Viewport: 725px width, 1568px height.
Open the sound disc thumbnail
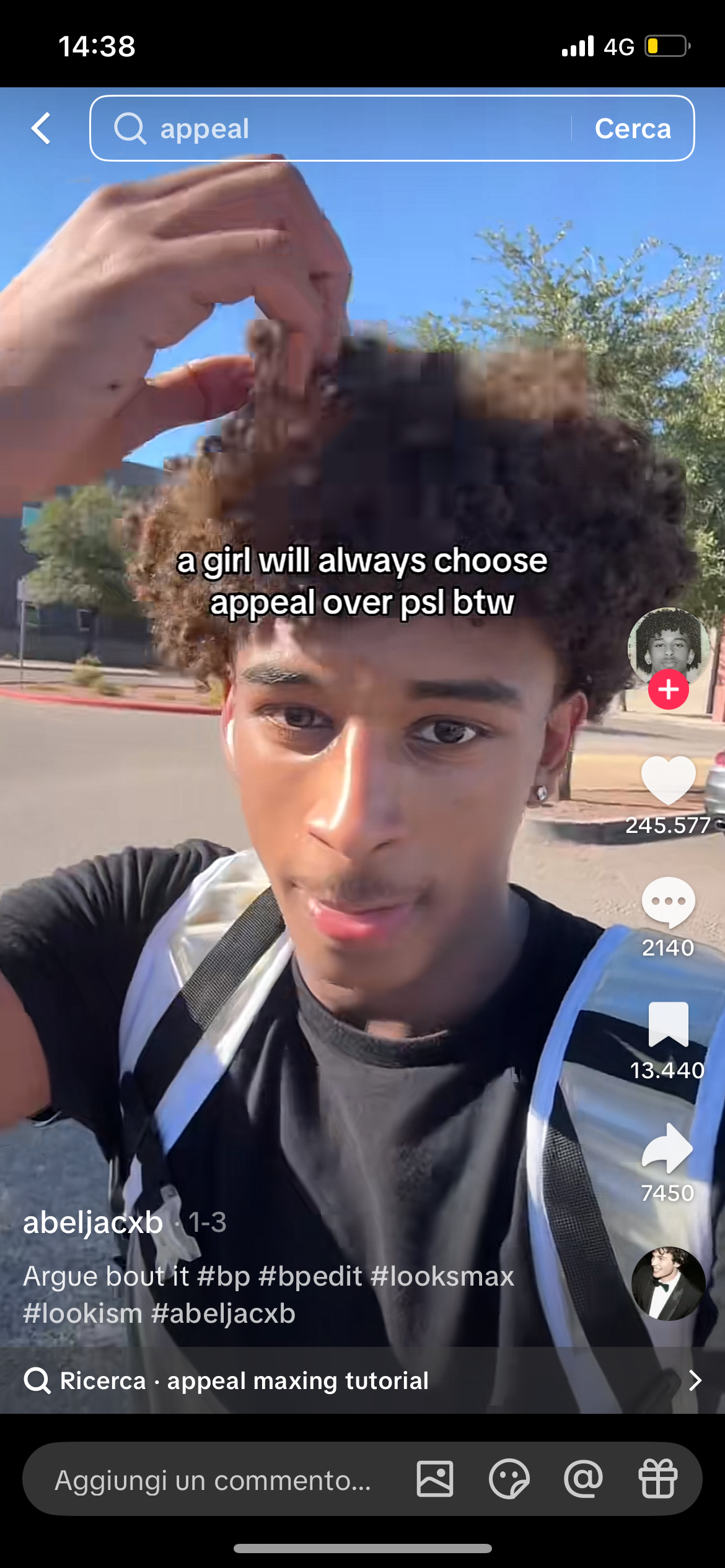668,1283
